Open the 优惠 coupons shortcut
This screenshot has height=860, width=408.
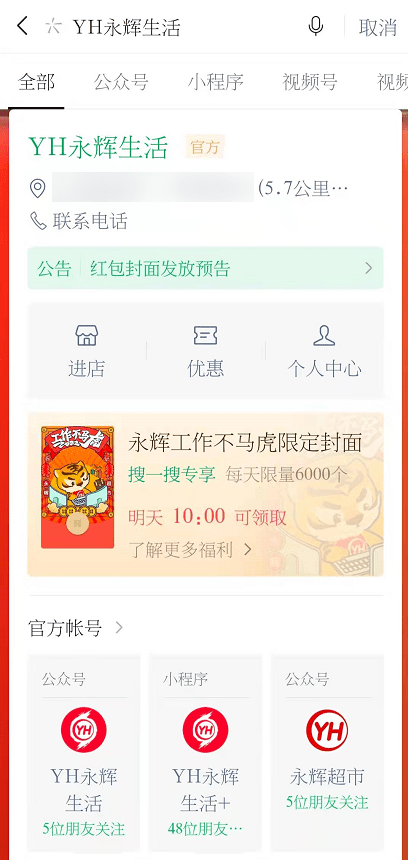coord(206,351)
